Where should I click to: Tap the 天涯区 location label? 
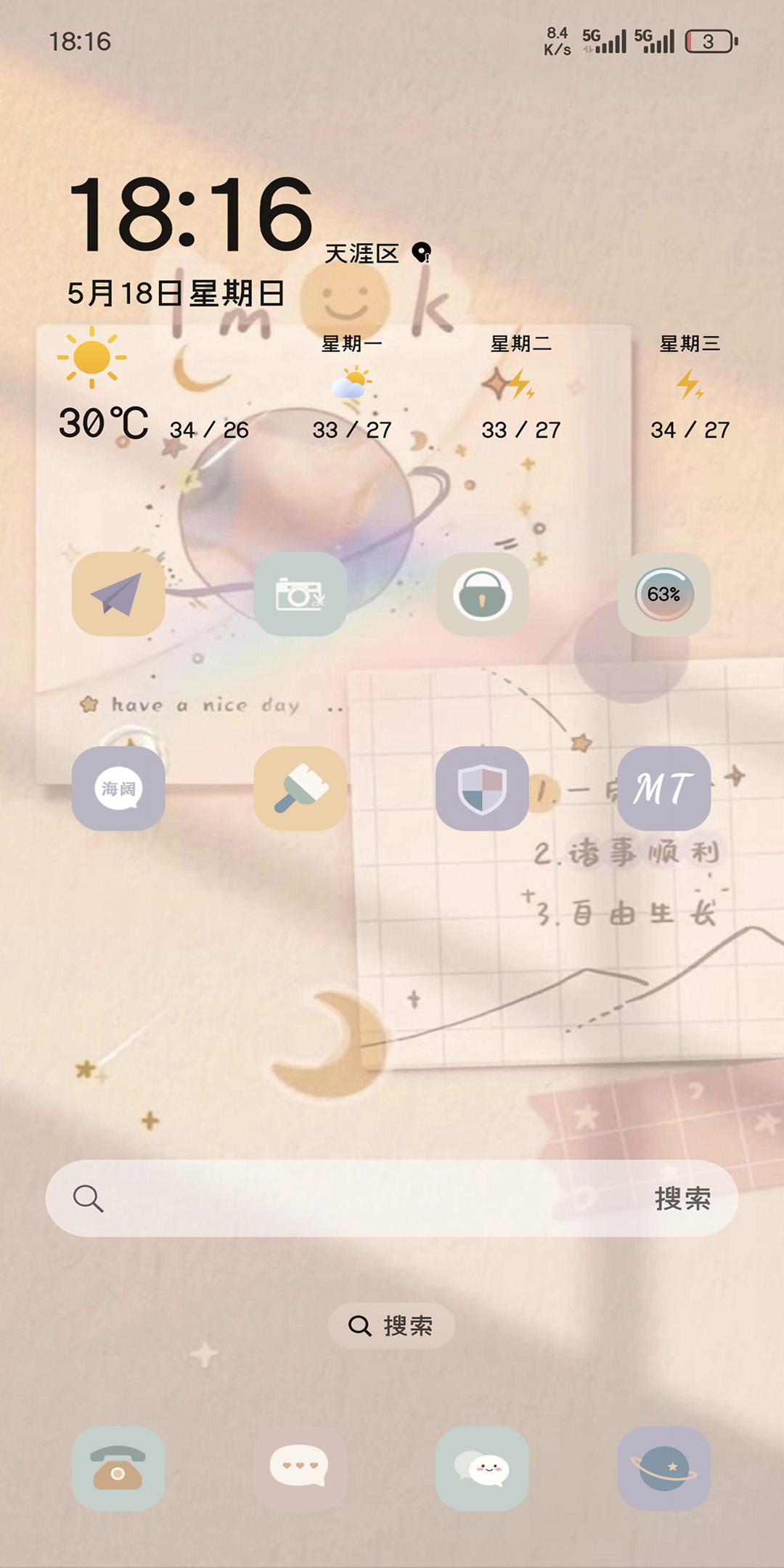[362, 253]
